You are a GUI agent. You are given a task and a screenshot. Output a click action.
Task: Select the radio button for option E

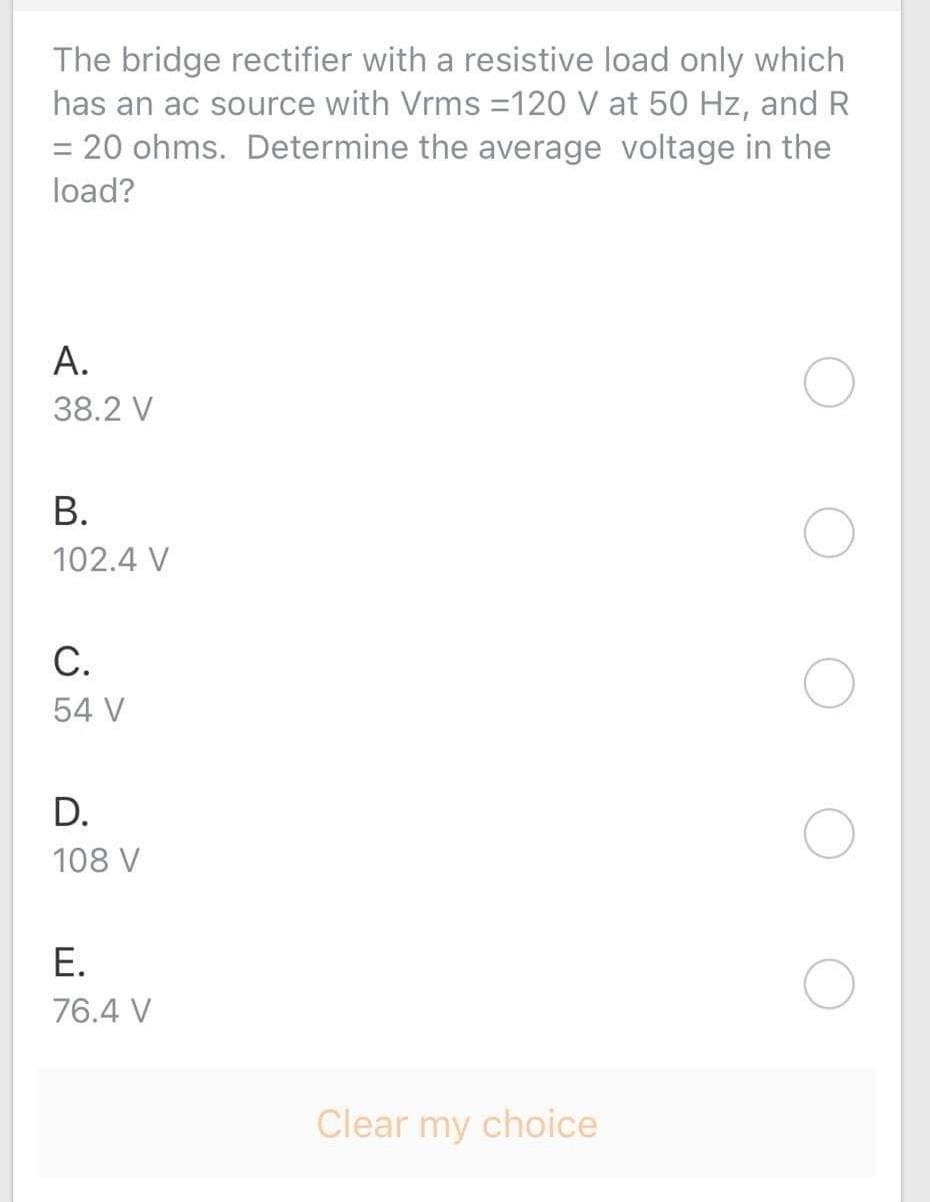click(x=830, y=983)
